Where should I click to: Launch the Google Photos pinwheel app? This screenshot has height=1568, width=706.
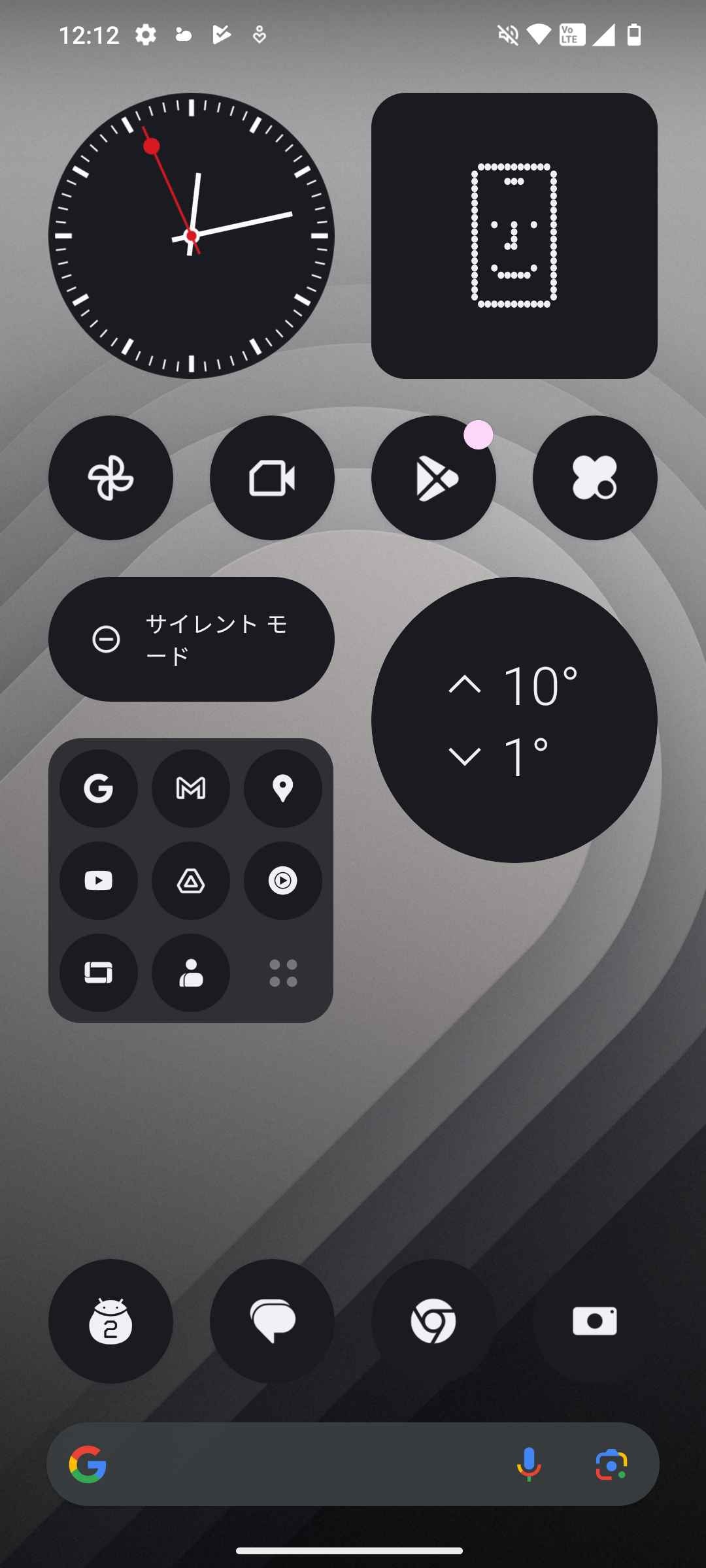tap(110, 478)
